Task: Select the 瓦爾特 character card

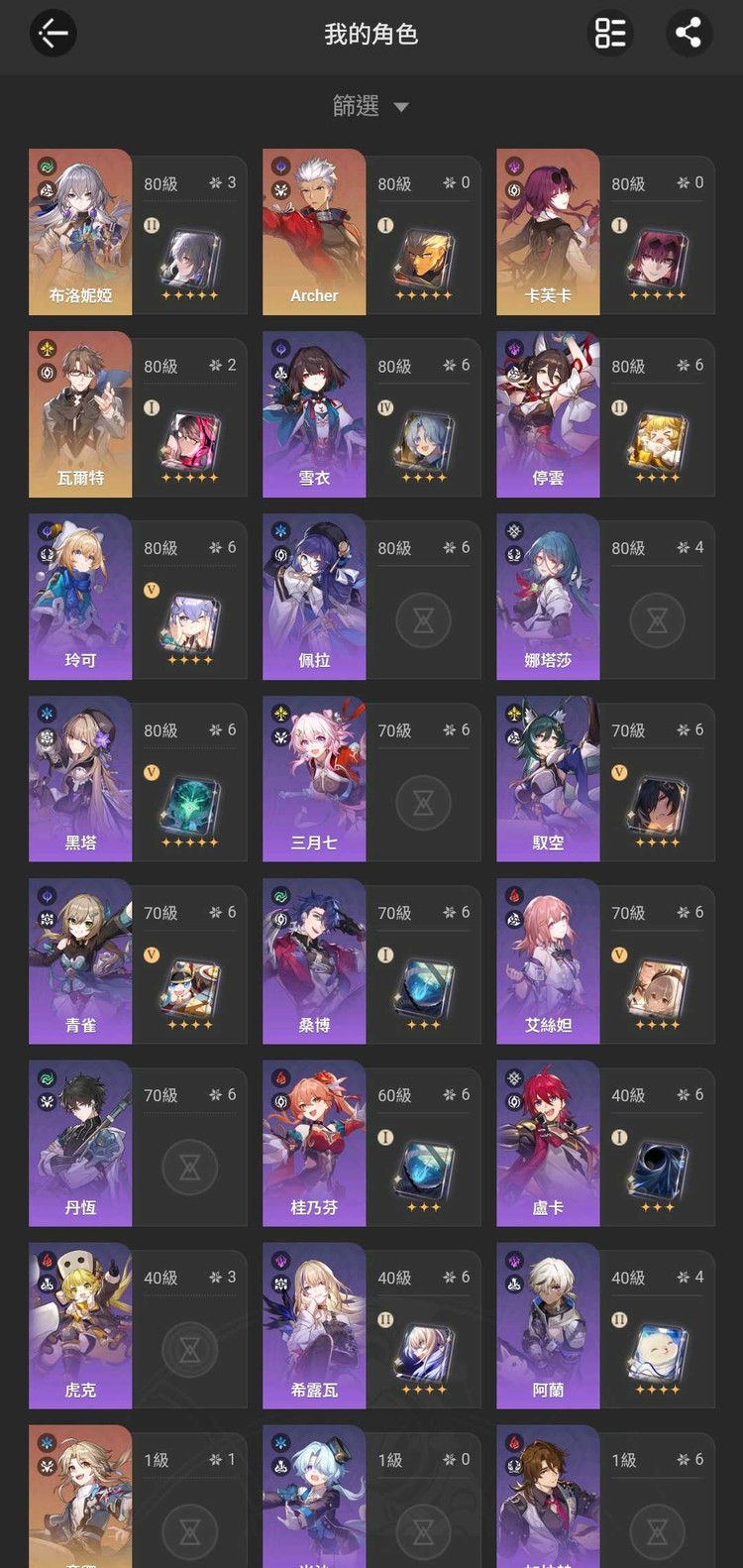Action: (81, 414)
